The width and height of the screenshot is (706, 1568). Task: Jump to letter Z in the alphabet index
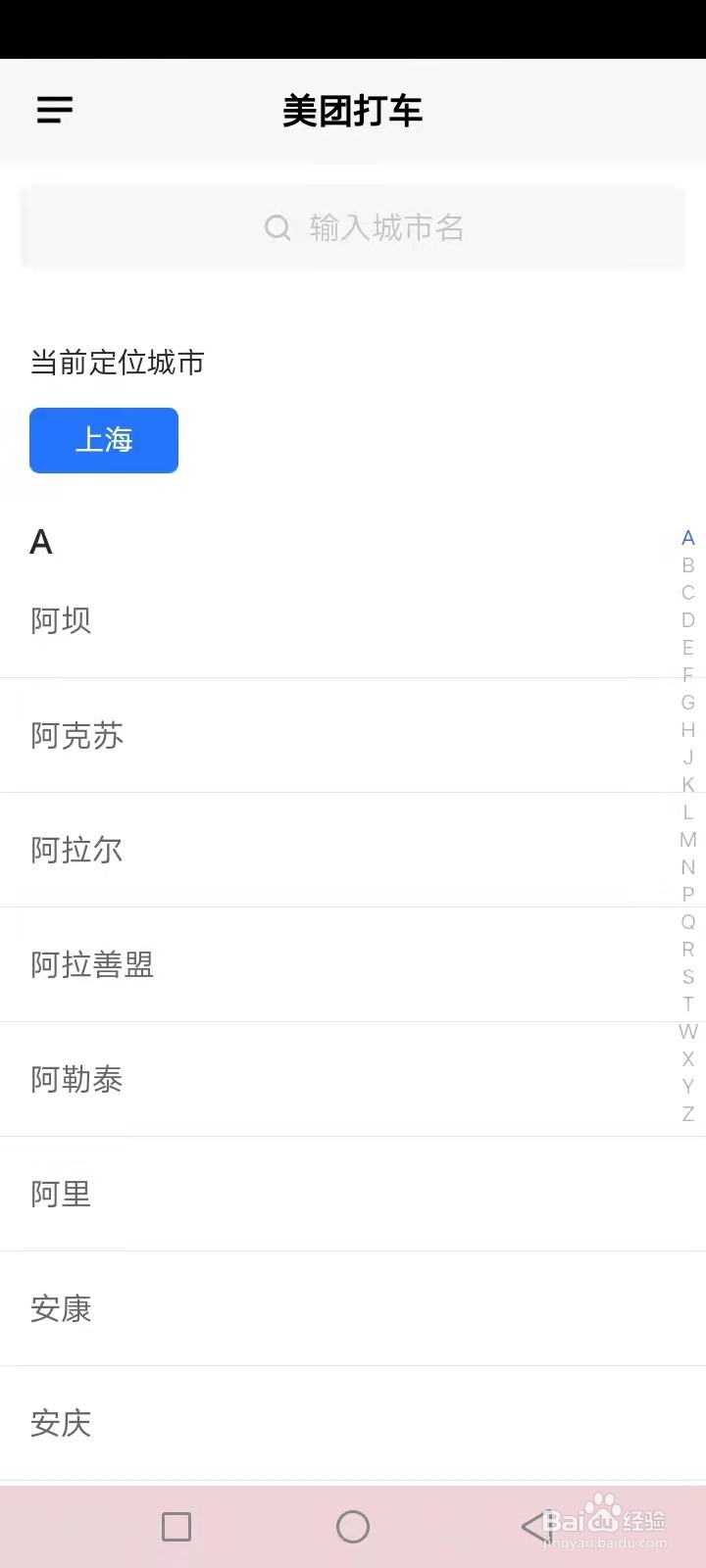tap(687, 1114)
